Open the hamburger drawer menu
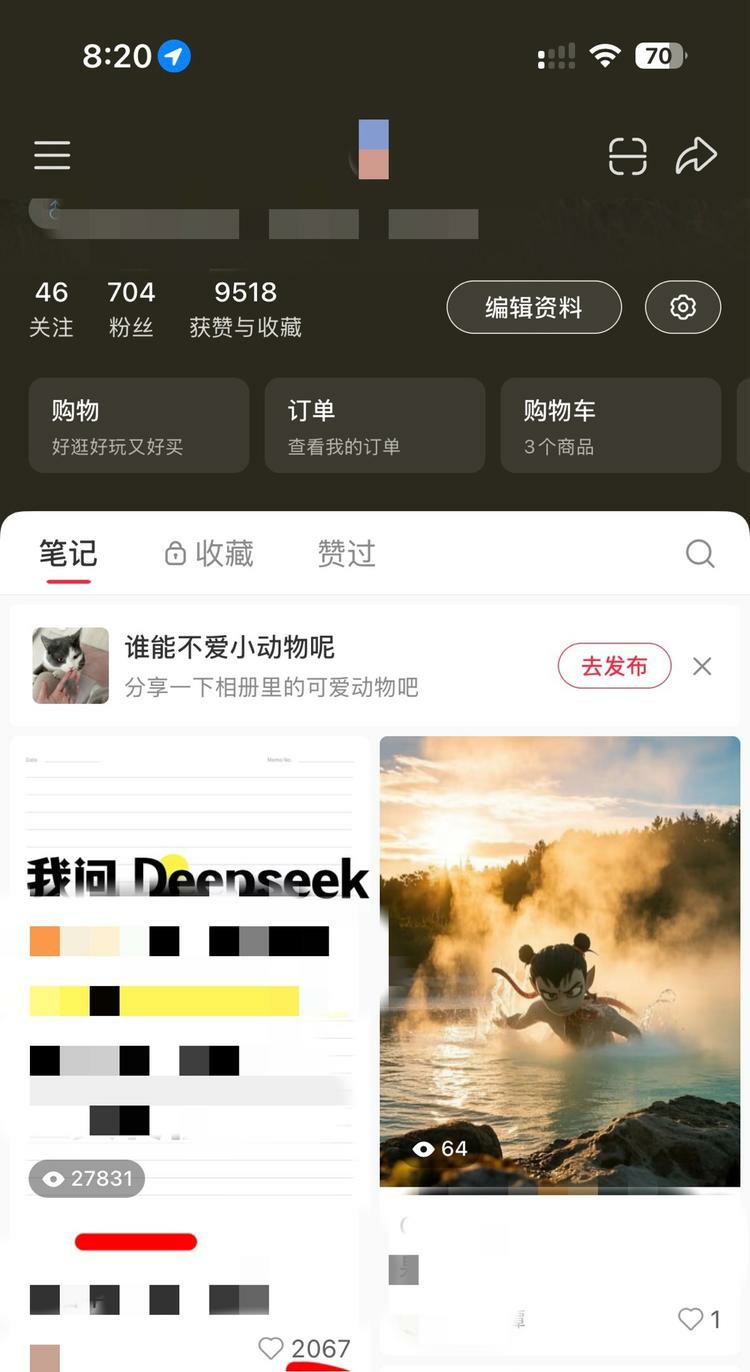 (x=52, y=156)
